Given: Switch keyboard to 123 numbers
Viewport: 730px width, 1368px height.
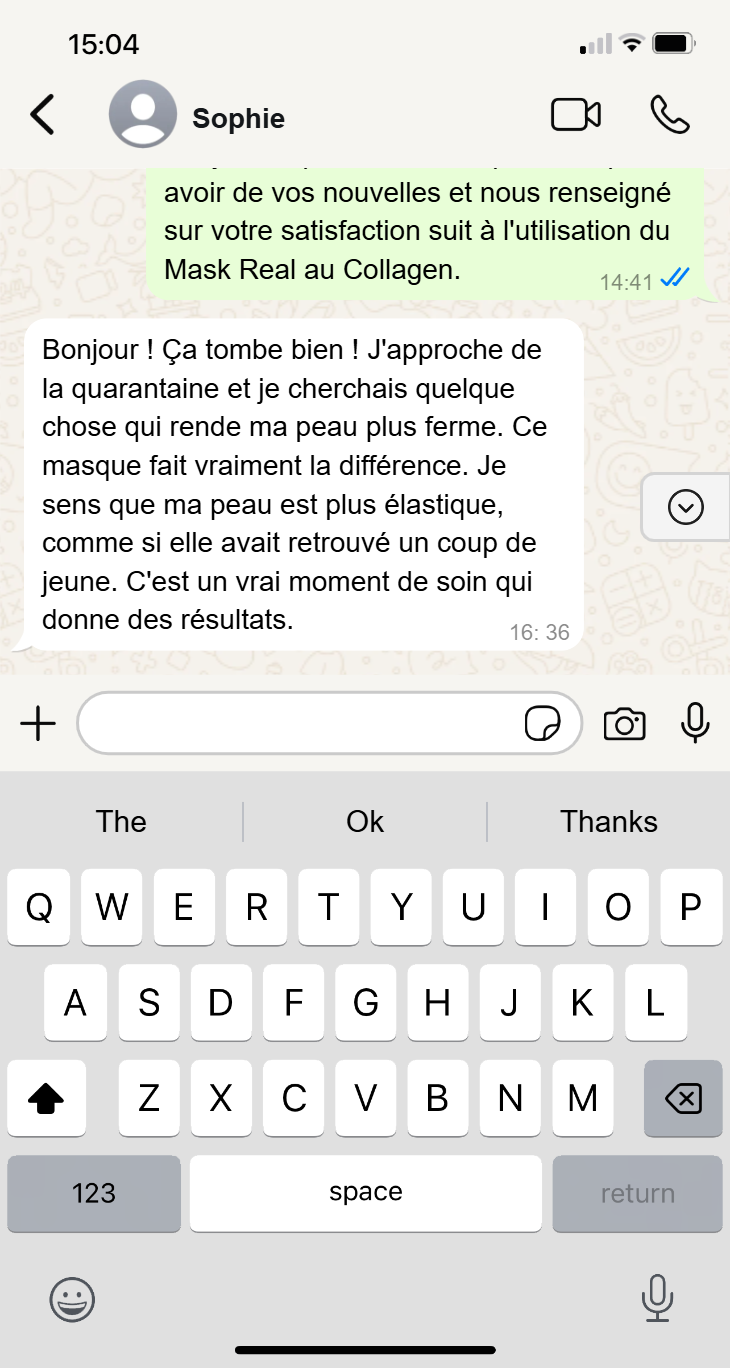Looking at the screenshot, I should coord(94,1193).
